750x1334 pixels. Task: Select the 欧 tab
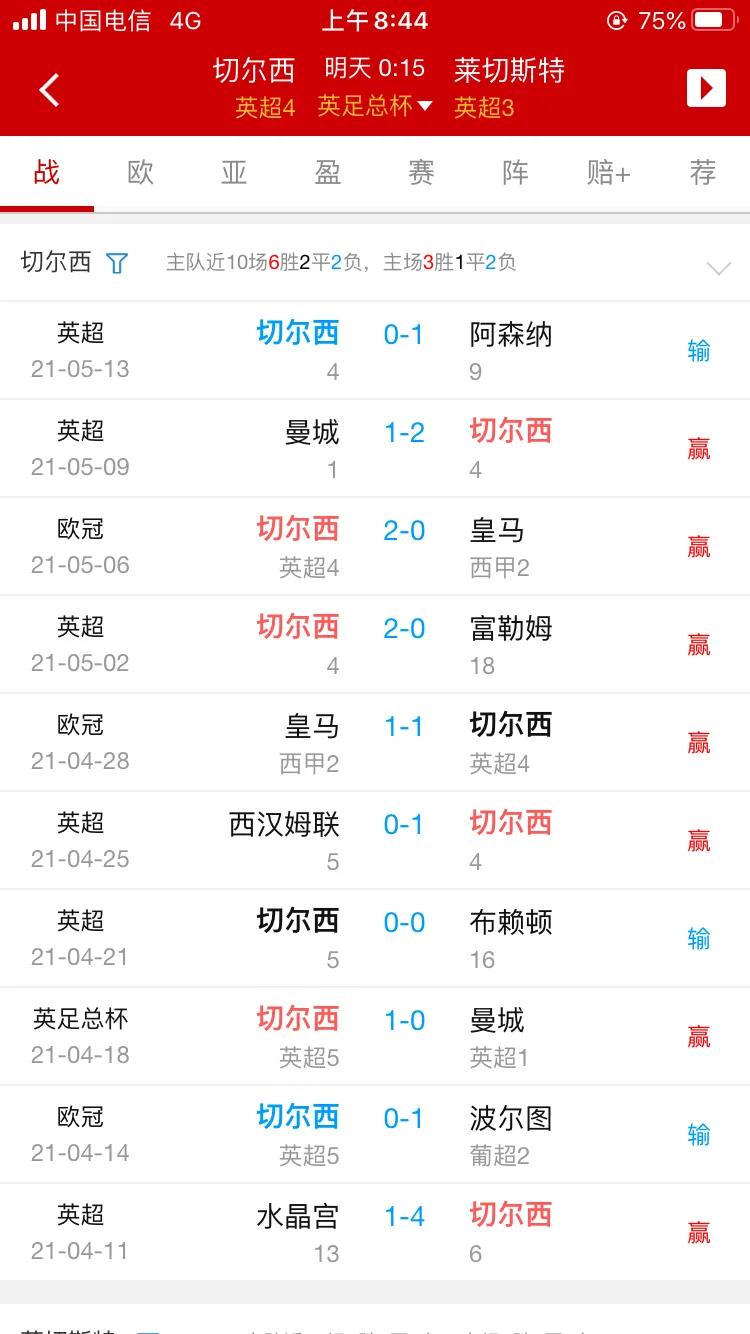[140, 172]
